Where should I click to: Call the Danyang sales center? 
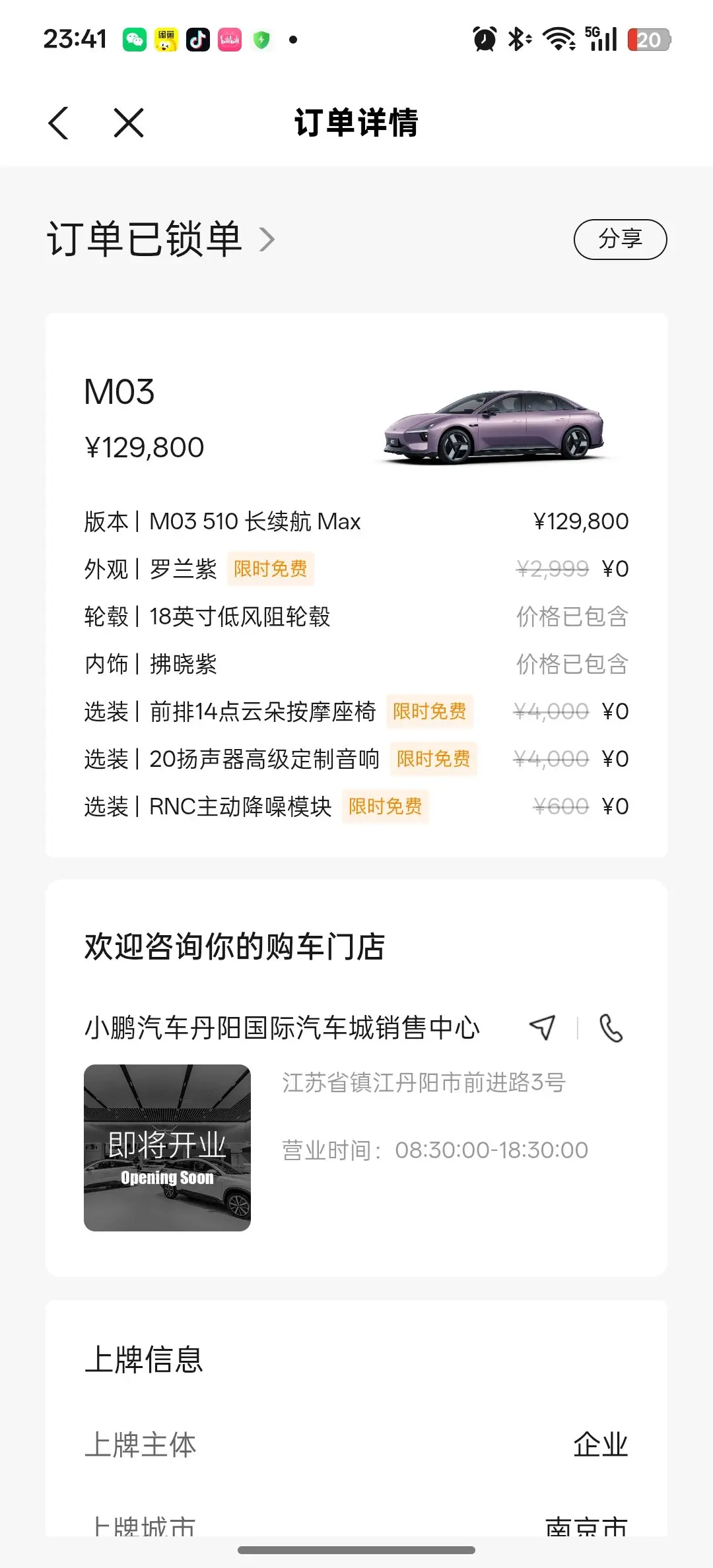click(611, 1028)
